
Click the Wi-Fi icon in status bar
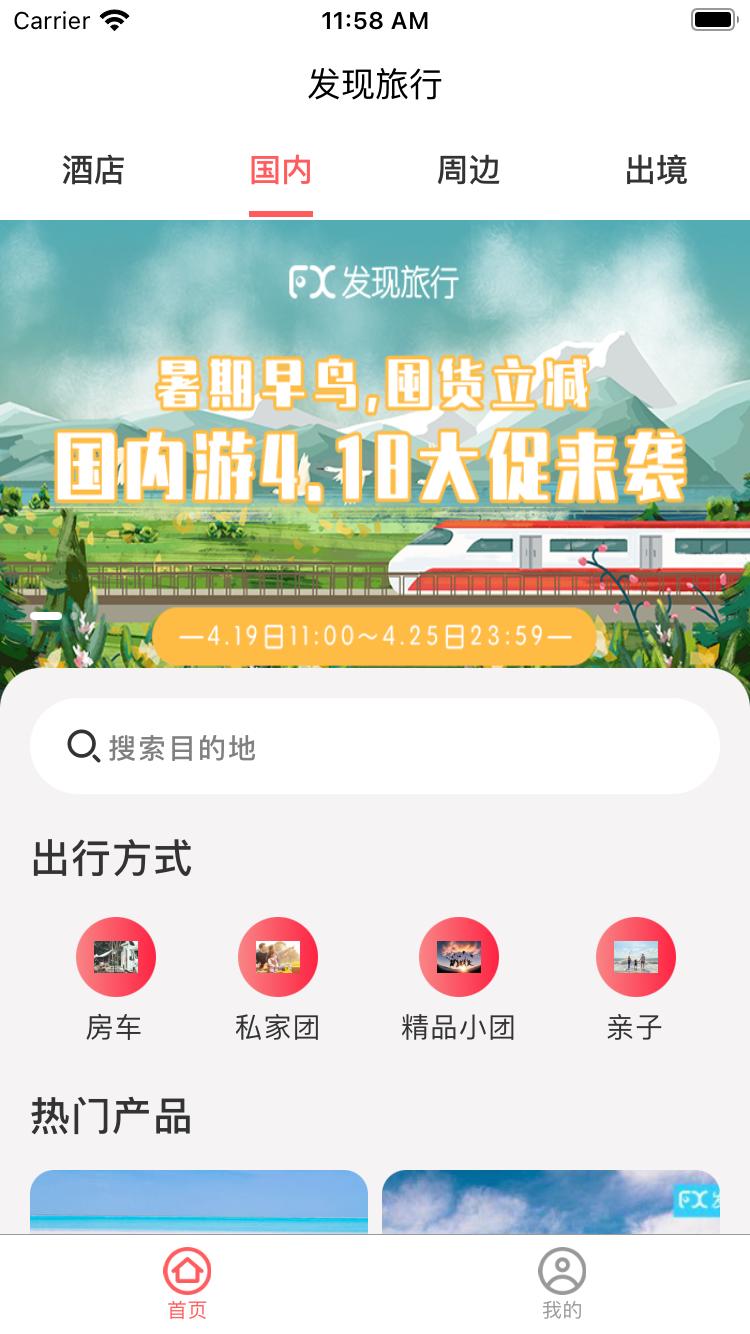[113, 18]
